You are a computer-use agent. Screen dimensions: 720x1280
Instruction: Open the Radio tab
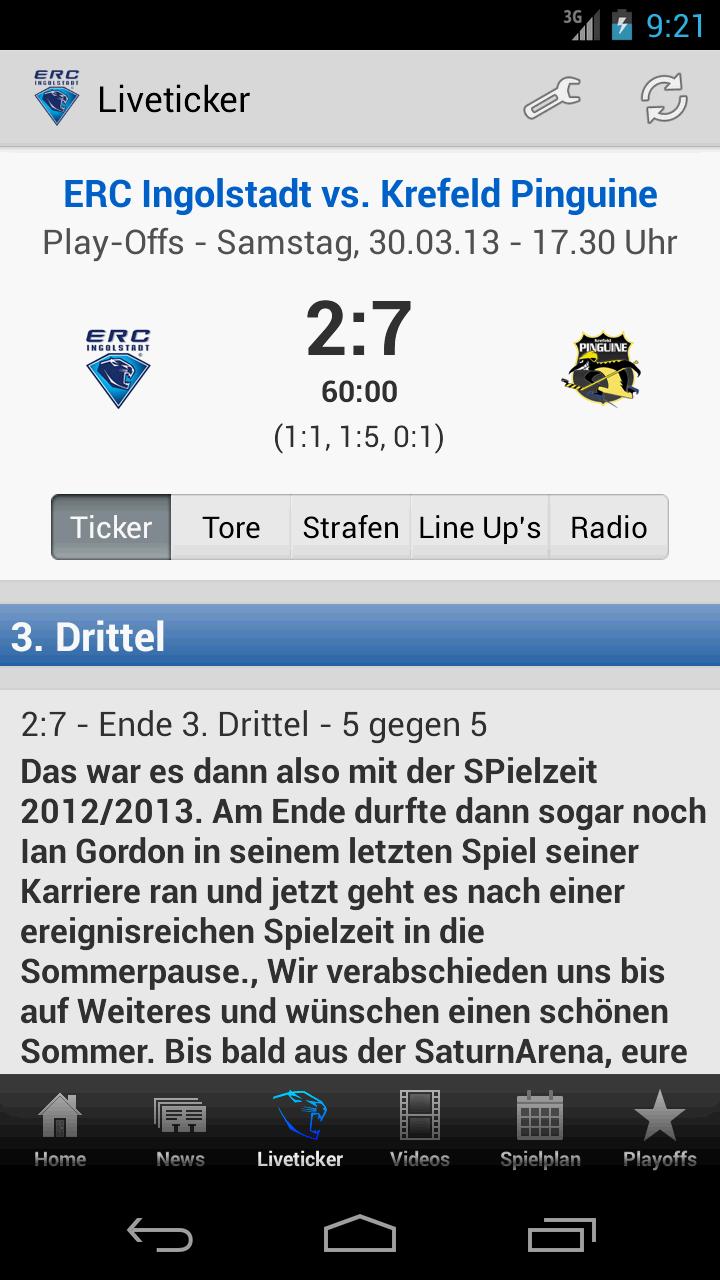[x=608, y=527]
